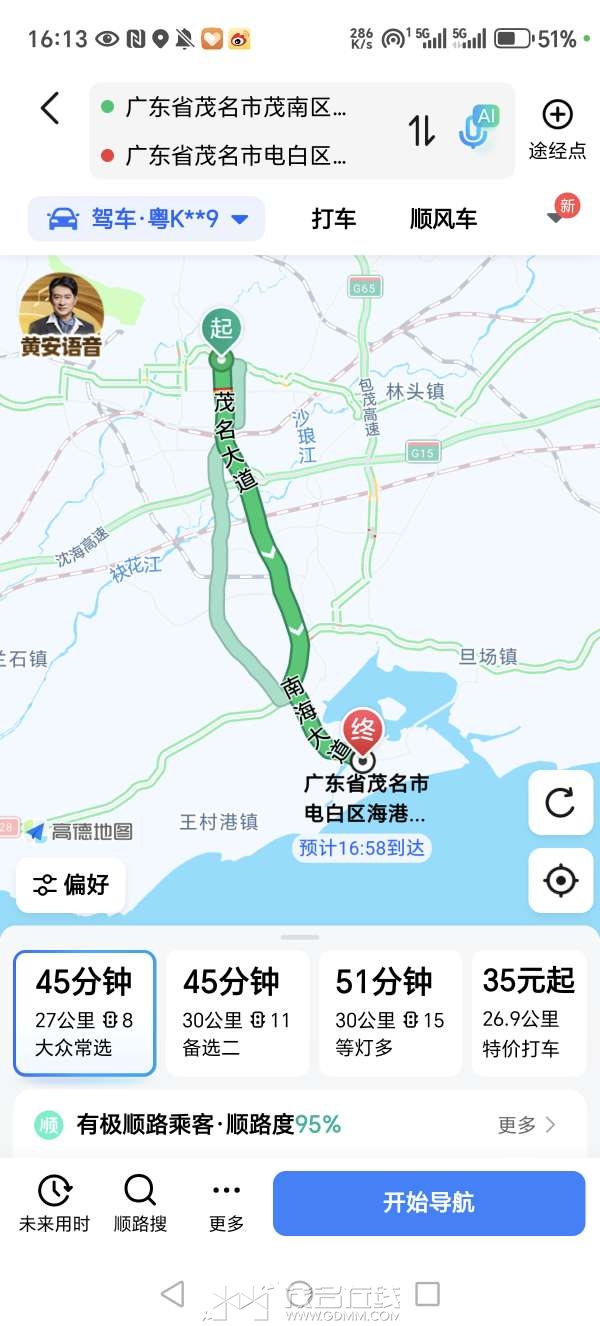The height and width of the screenshot is (1326, 600).
Task: Center map on my current location
Action: tap(560, 880)
